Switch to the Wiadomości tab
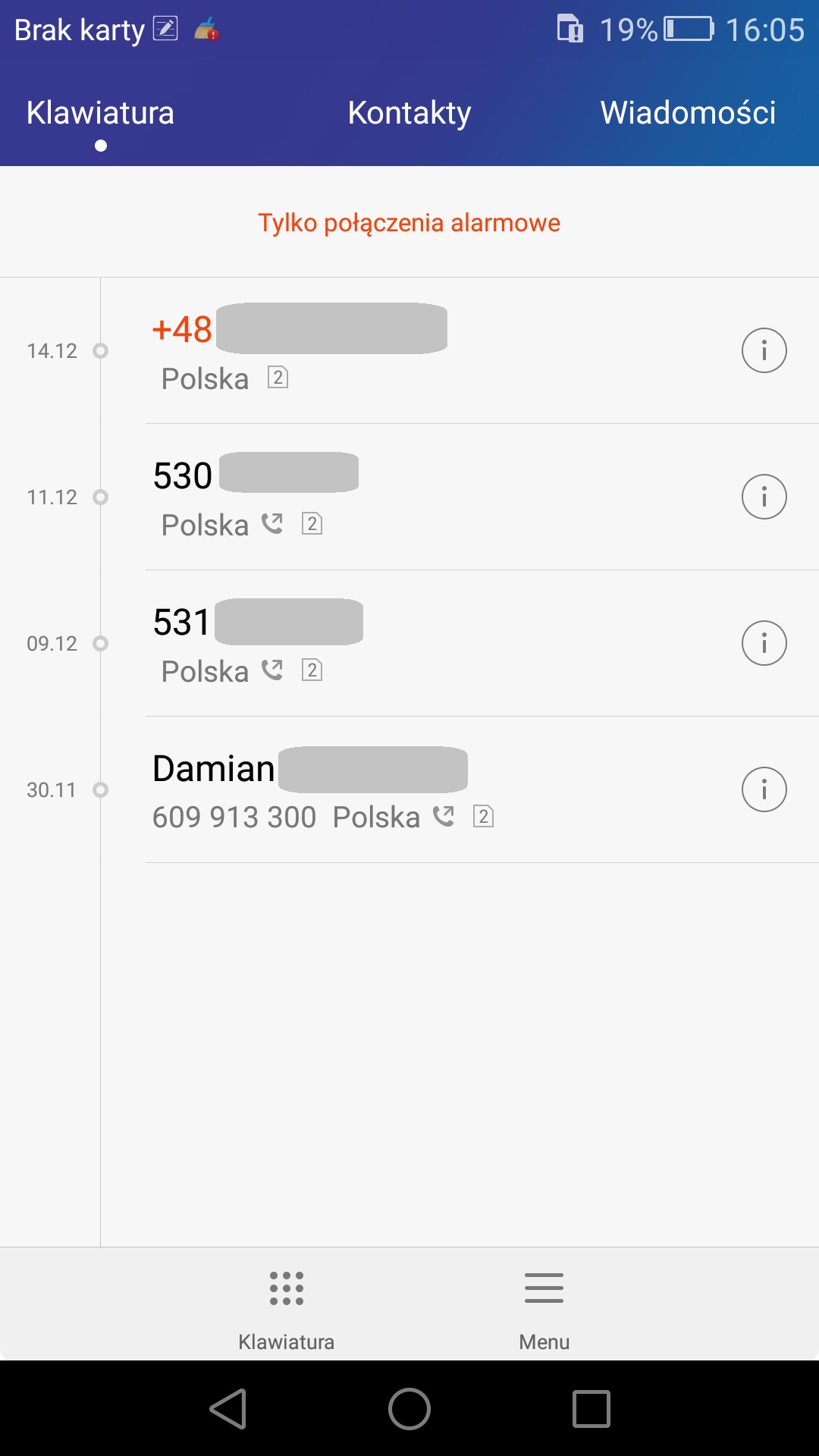The height and width of the screenshot is (1456, 819). coord(688,113)
